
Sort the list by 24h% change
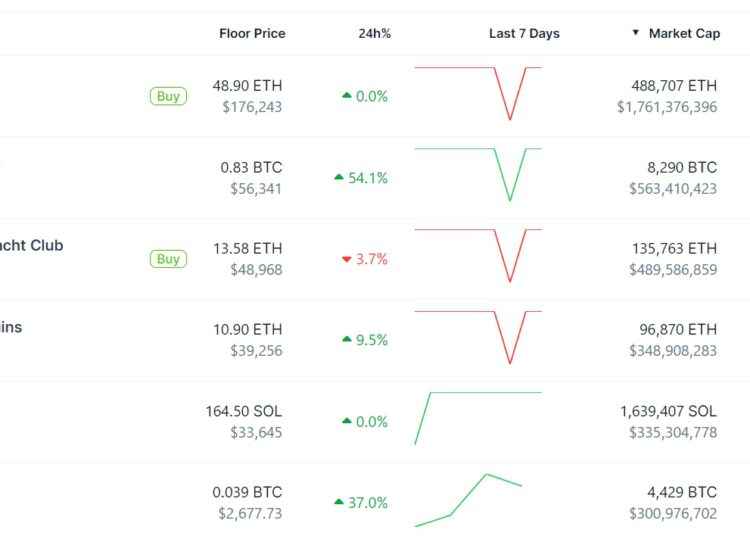(374, 33)
